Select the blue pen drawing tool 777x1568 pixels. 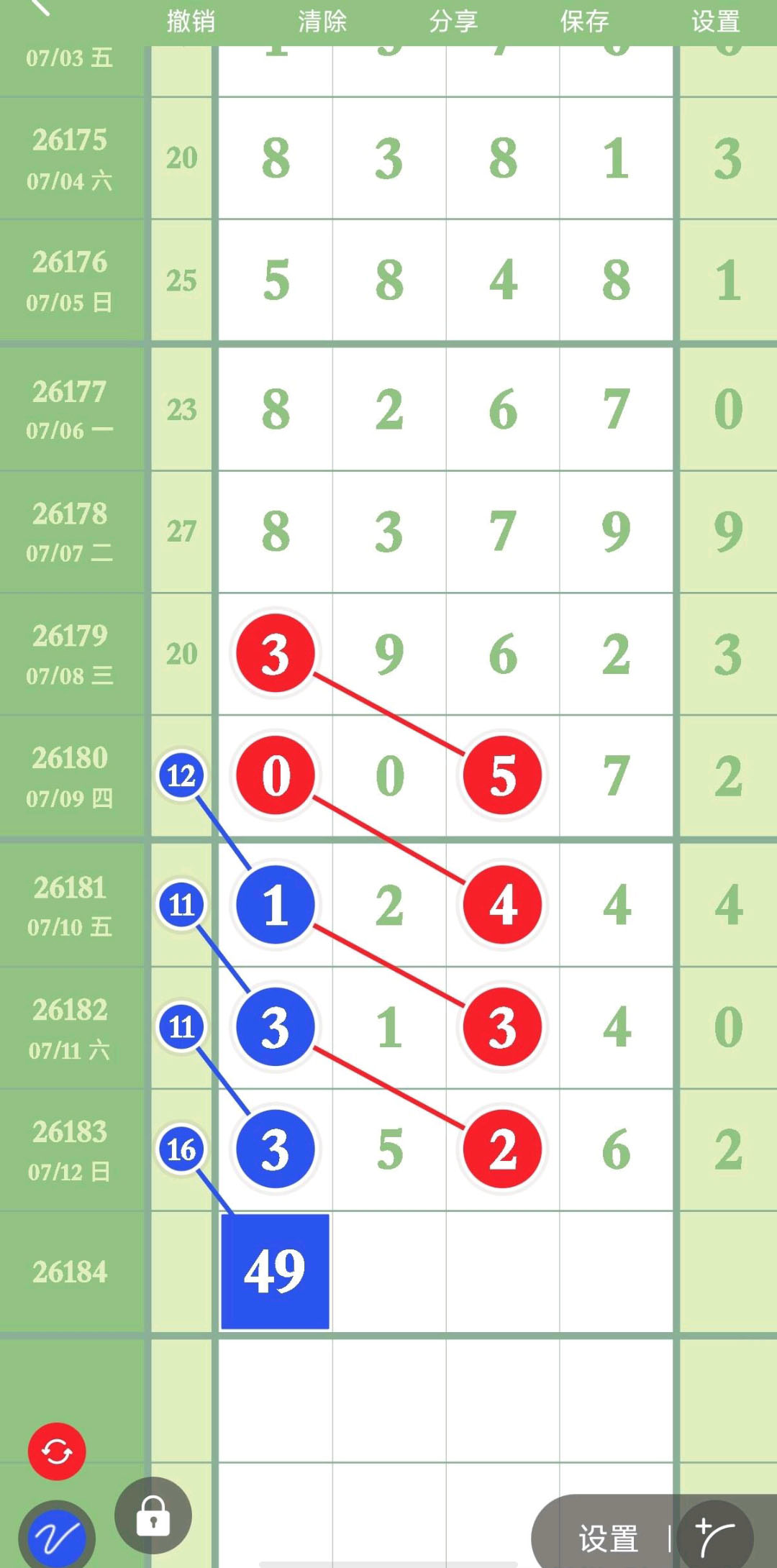(57, 1536)
